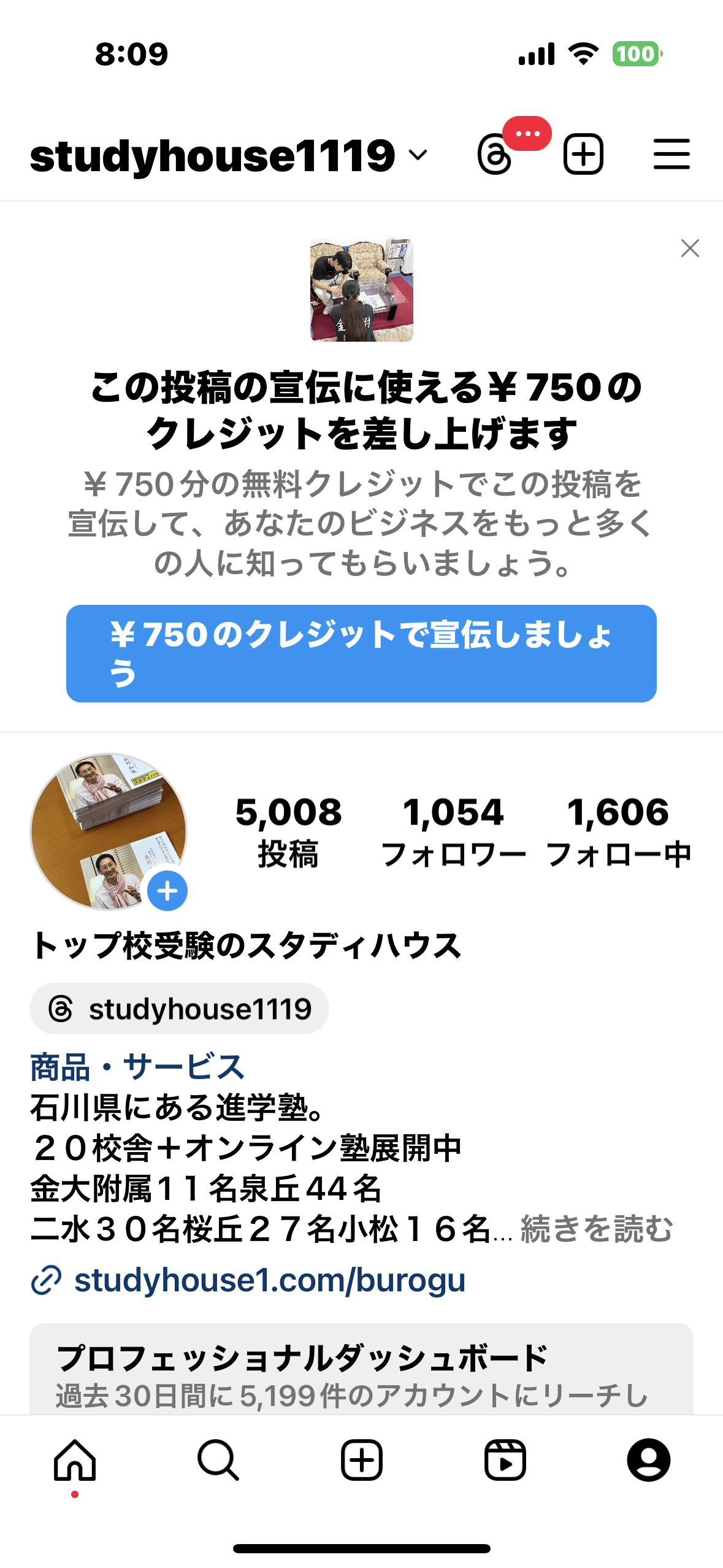
Task: Tap the create tab in bottom navigation
Action: [361, 1460]
